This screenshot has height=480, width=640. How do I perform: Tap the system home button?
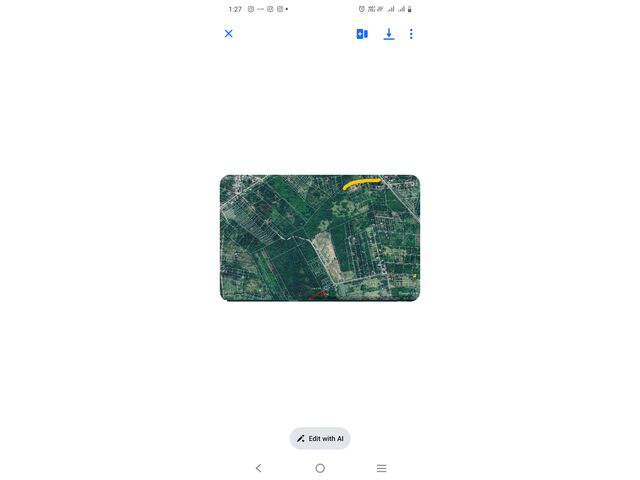tap(320, 468)
